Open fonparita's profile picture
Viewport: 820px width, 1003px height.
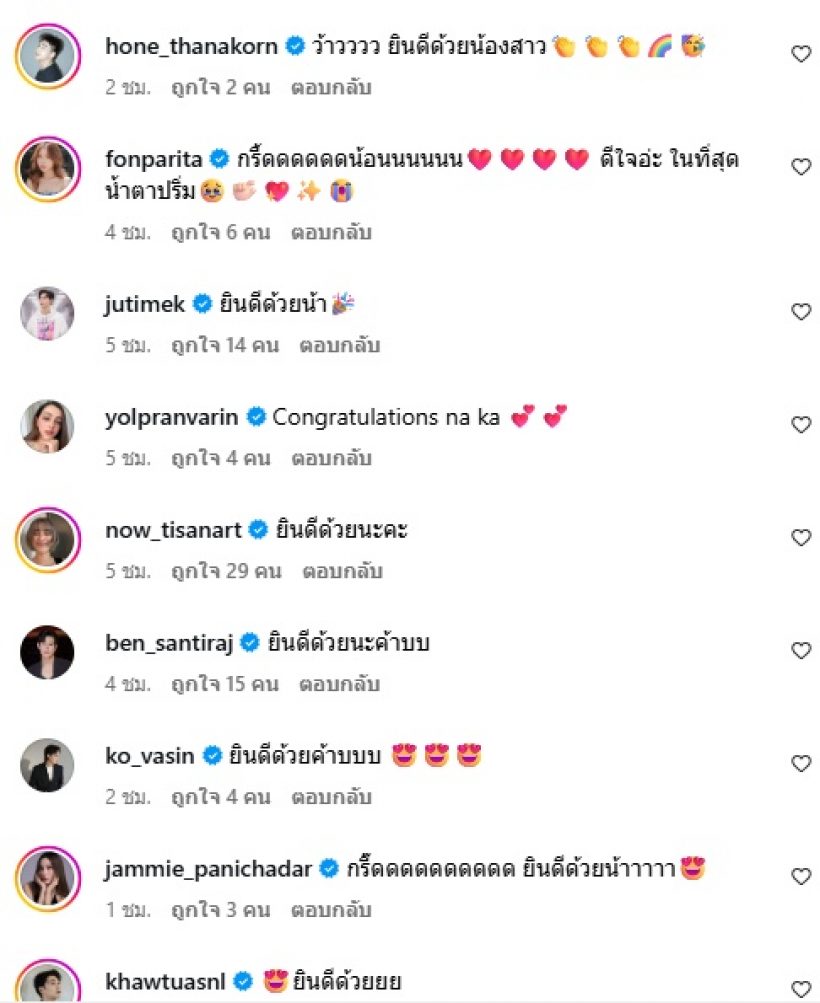tap(47, 167)
